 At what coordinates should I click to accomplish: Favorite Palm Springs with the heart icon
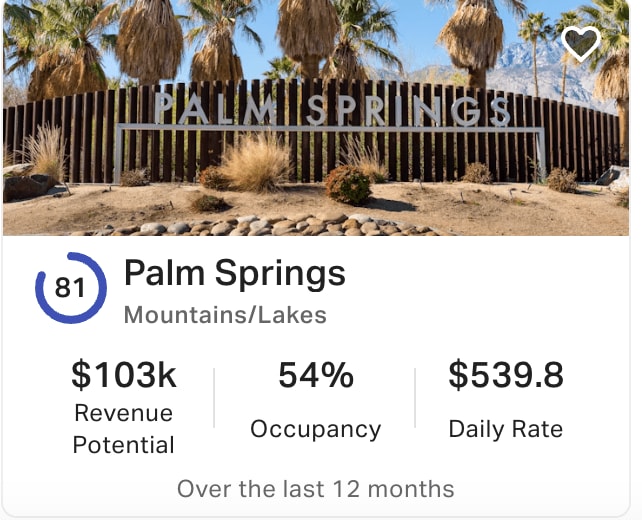click(x=580, y=42)
